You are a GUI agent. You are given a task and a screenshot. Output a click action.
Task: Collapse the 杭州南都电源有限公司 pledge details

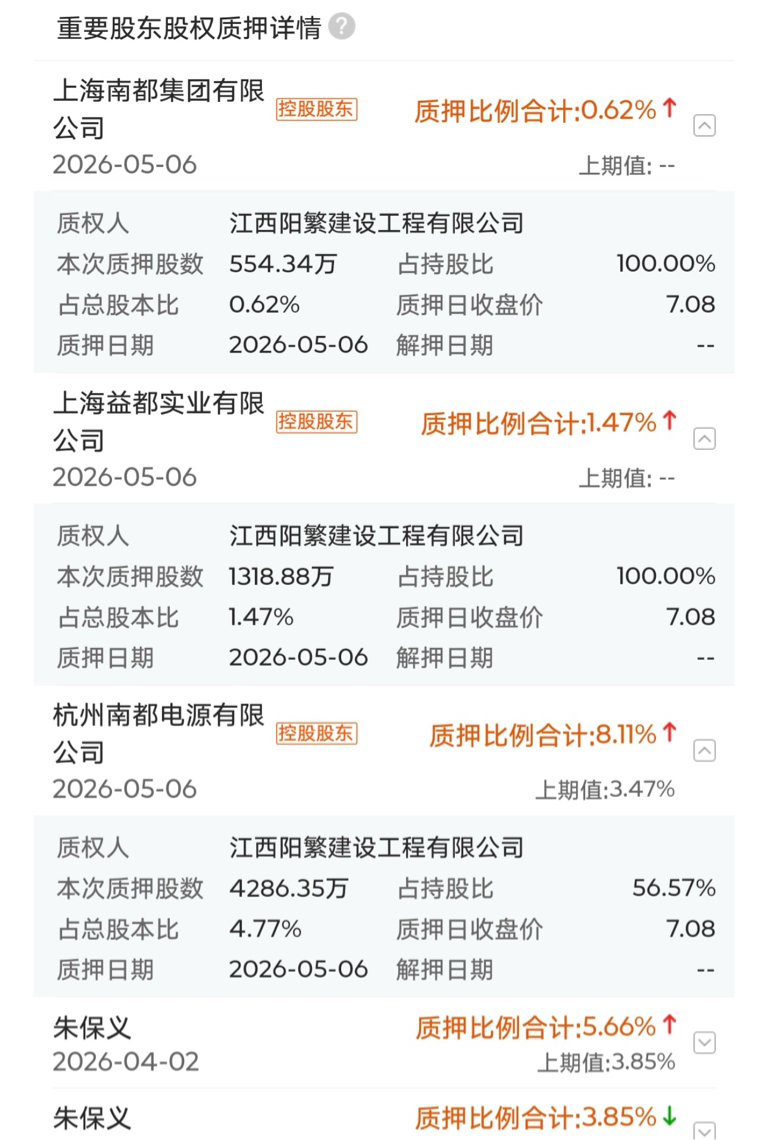[x=704, y=750]
